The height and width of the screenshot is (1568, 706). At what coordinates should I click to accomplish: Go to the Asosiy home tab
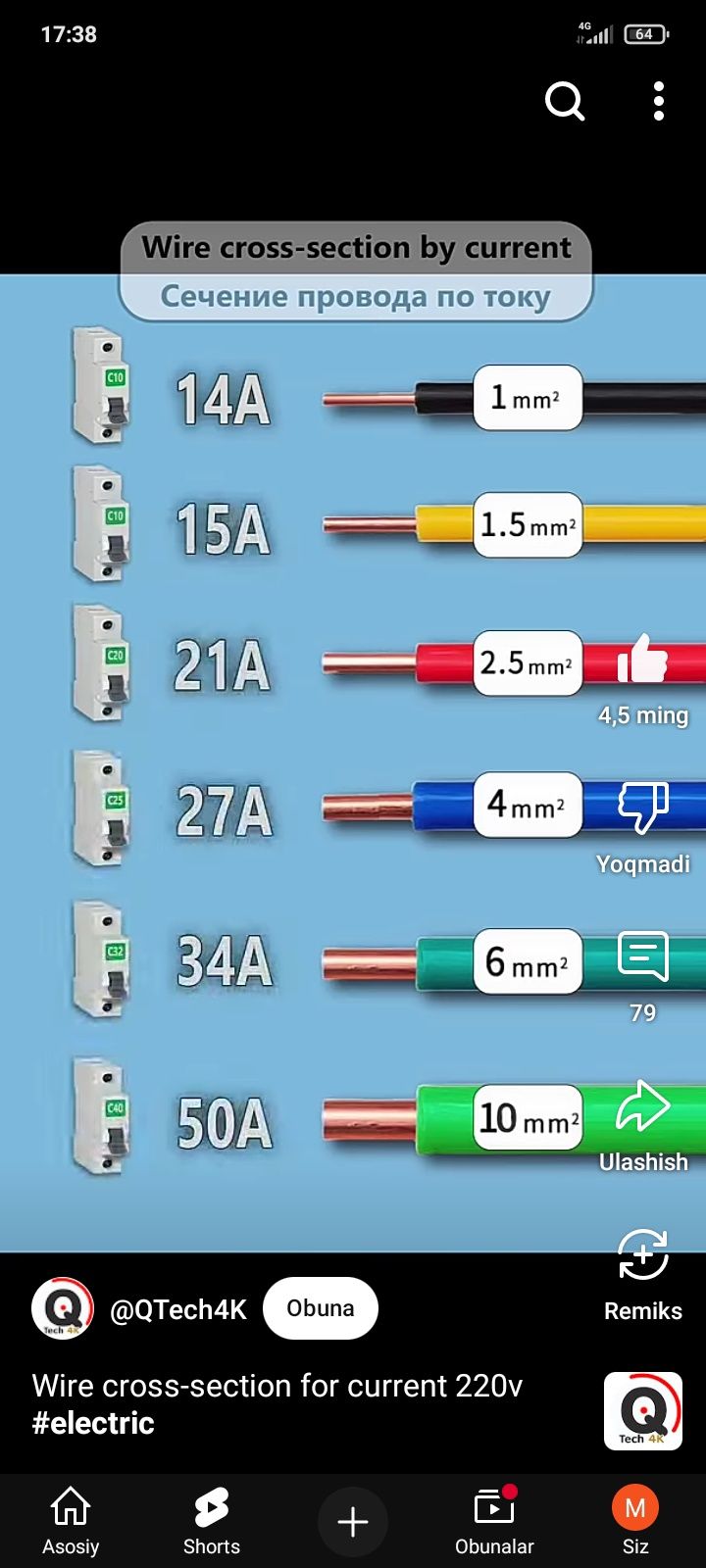point(71,1521)
